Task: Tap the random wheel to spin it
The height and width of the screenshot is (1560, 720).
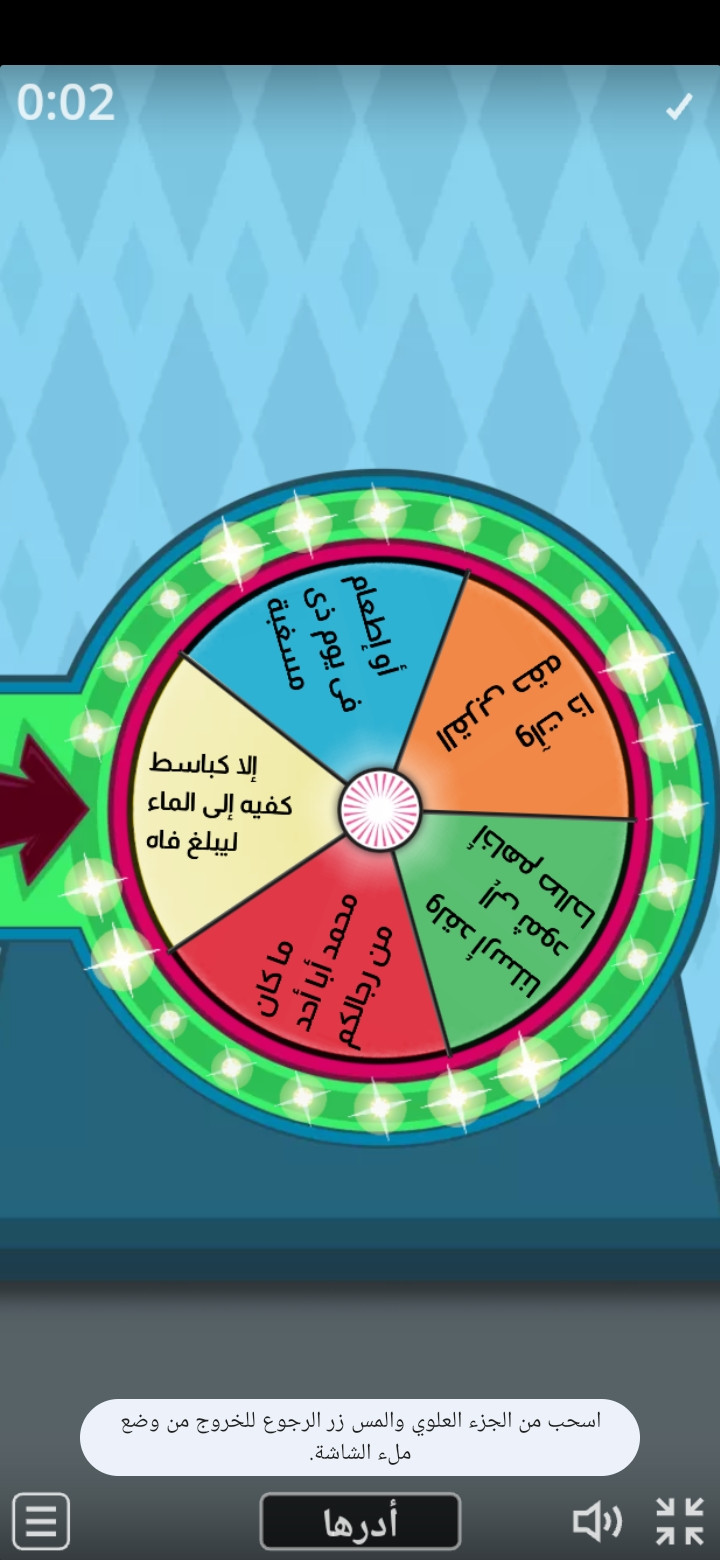Action: [381, 810]
